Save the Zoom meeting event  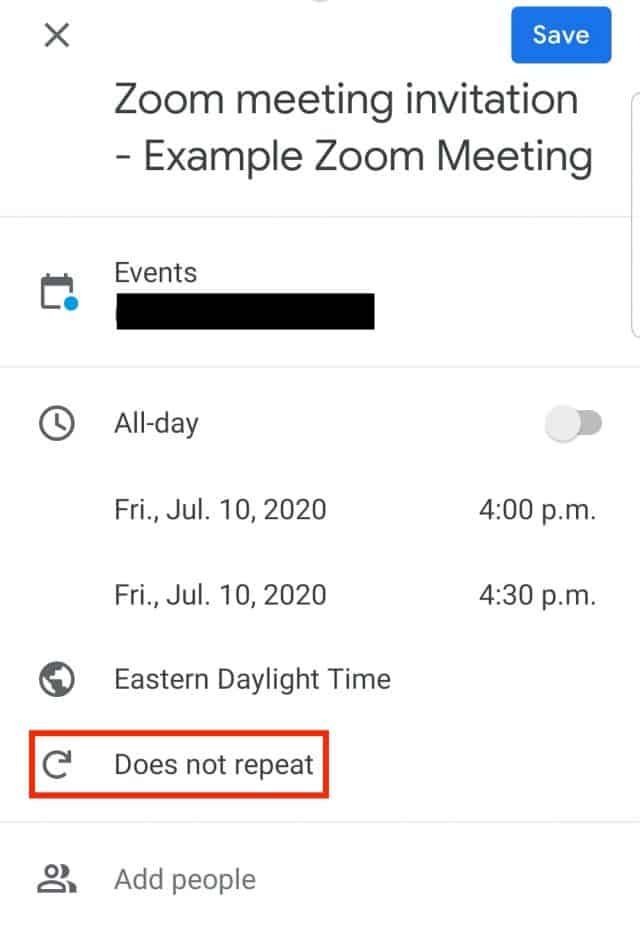[560, 35]
